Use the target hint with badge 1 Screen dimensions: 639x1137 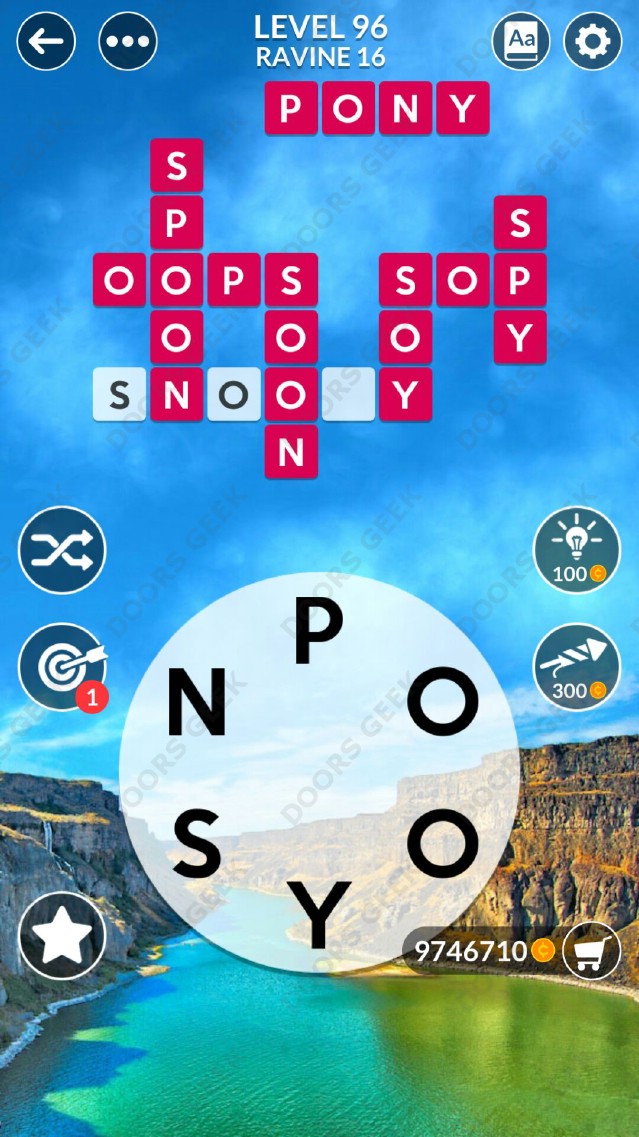click(62, 667)
